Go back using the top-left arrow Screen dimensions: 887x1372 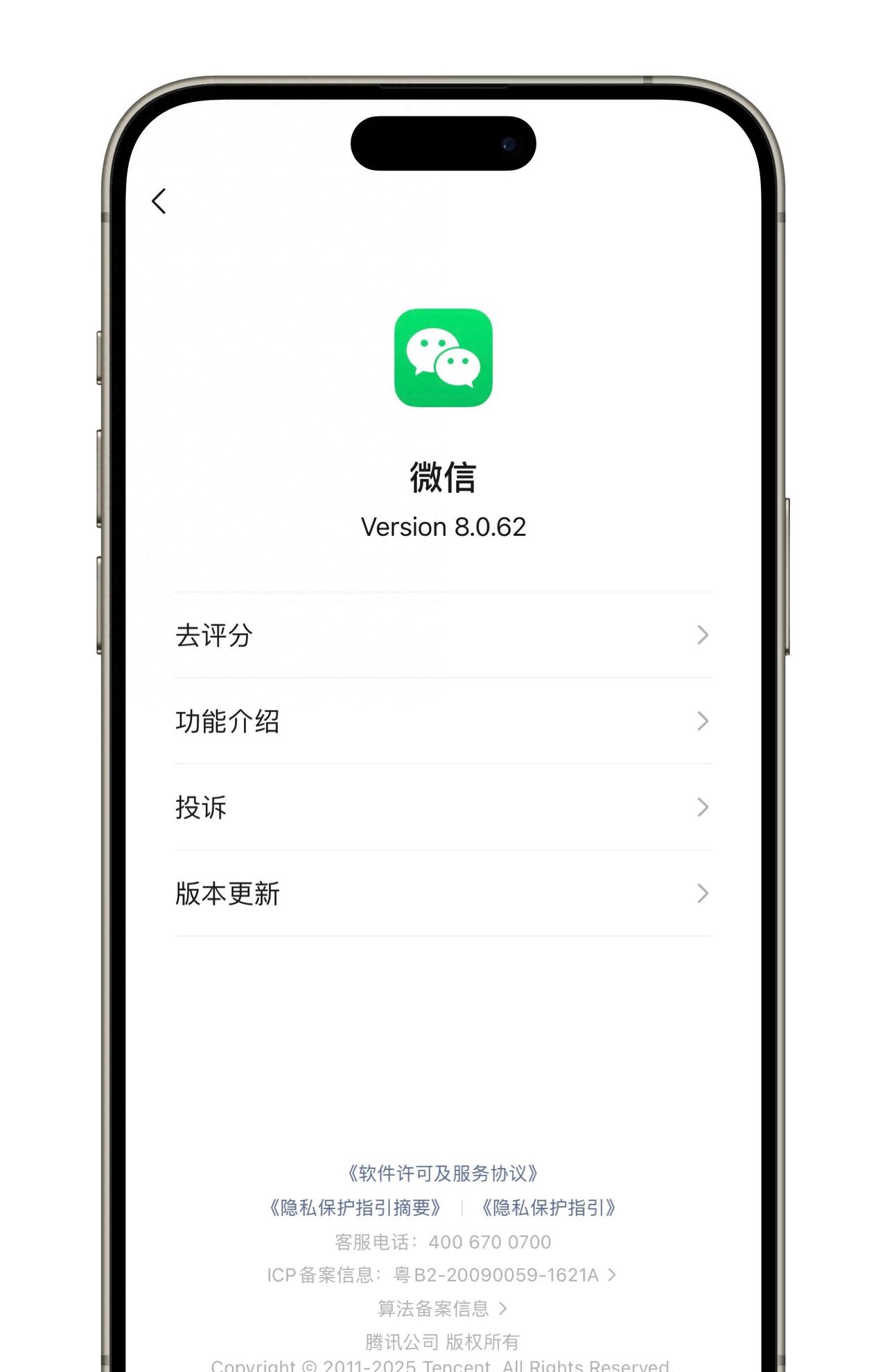tap(159, 201)
